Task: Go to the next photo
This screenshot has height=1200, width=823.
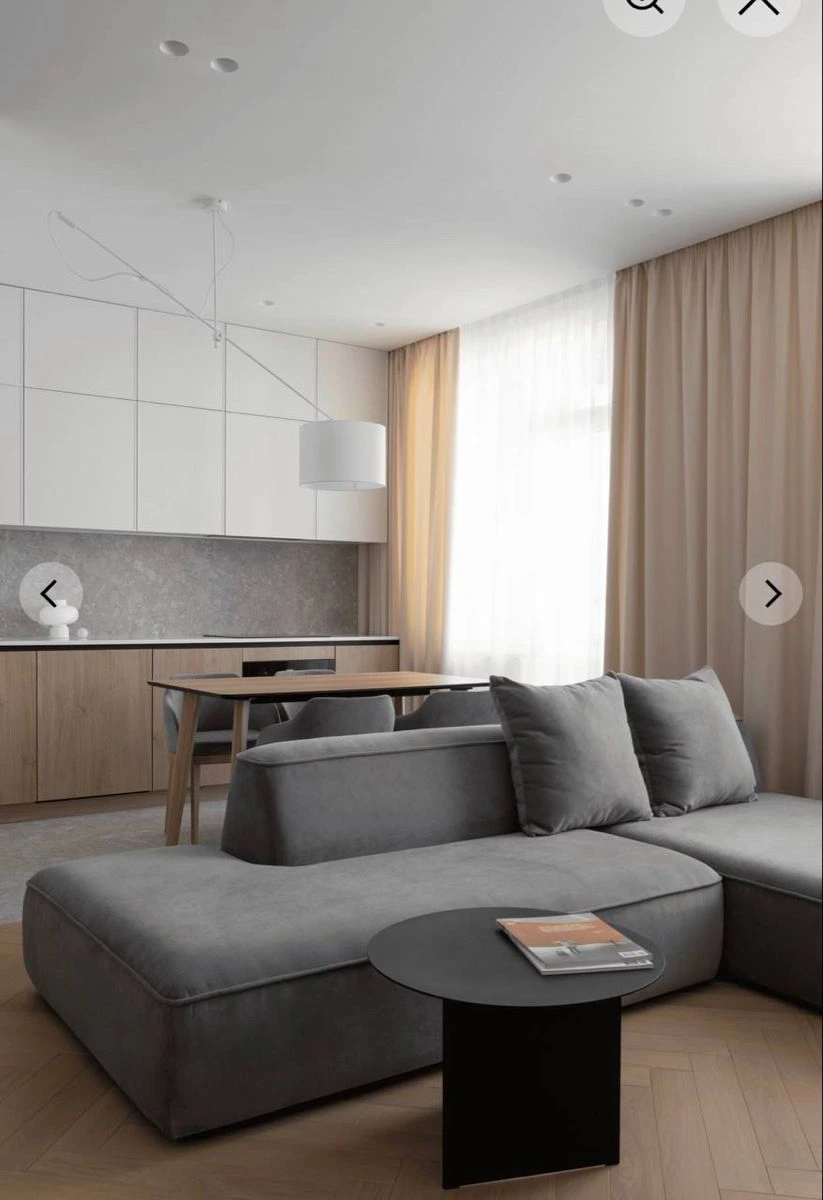Action: pos(770,593)
